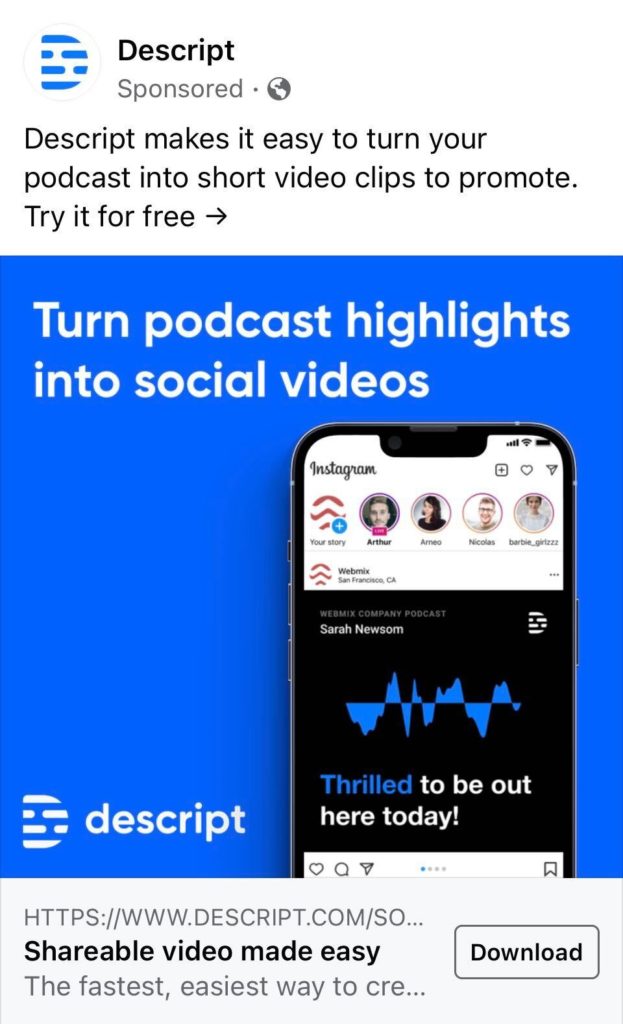
Task: Open Descript's profile picture
Action: point(63,63)
